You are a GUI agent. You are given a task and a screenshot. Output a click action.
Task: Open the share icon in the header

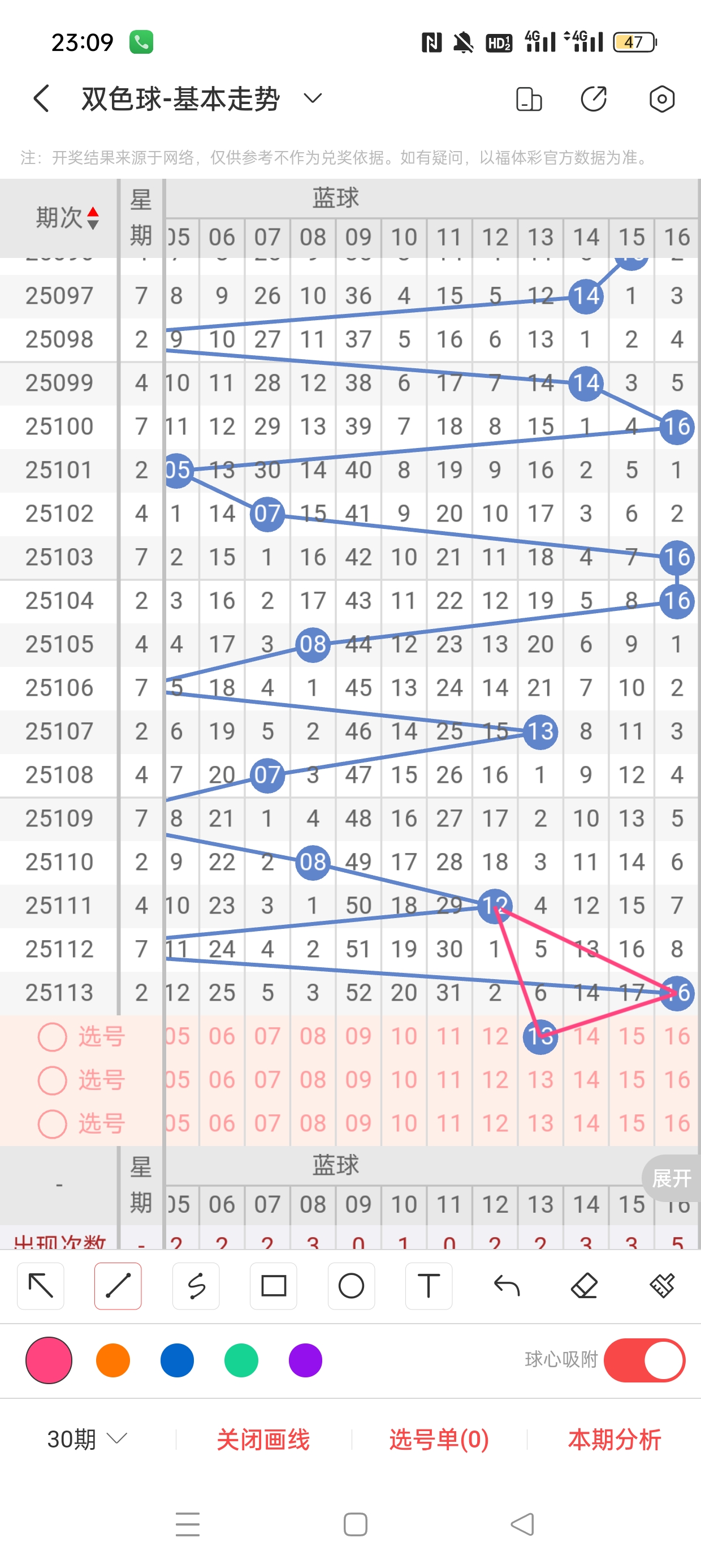593,98
